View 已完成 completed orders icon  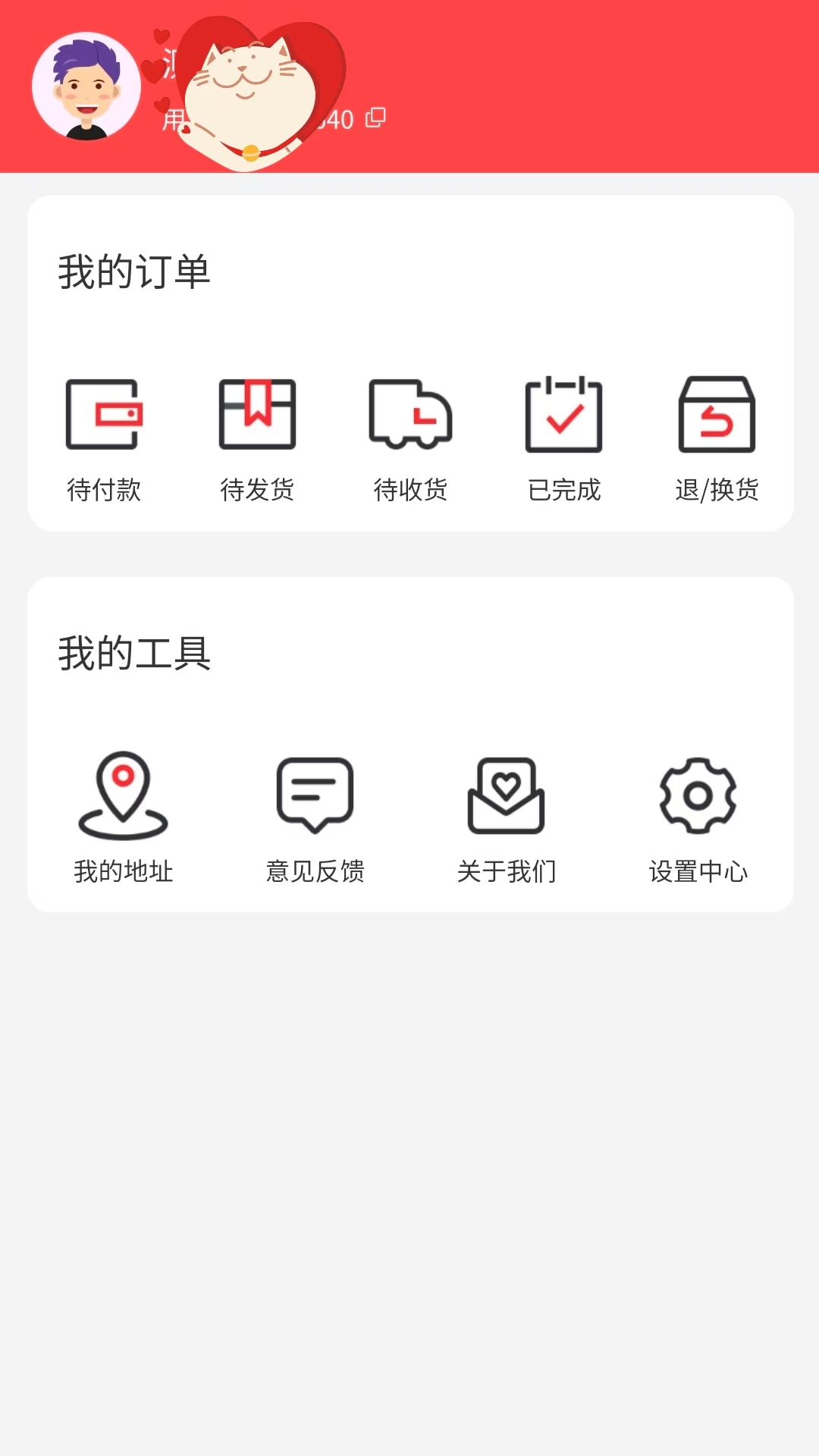coord(563,413)
